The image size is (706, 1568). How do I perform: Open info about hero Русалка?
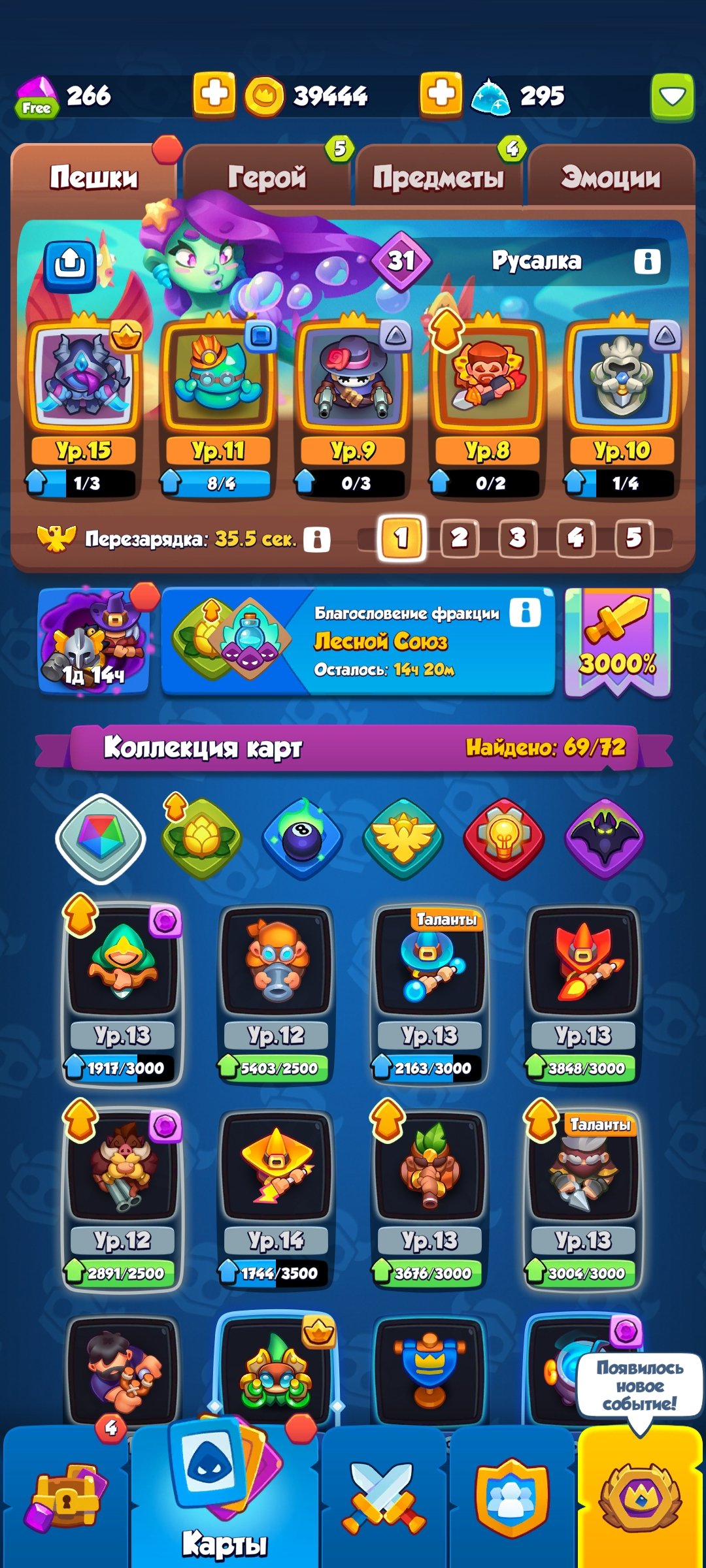pos(647,261)
